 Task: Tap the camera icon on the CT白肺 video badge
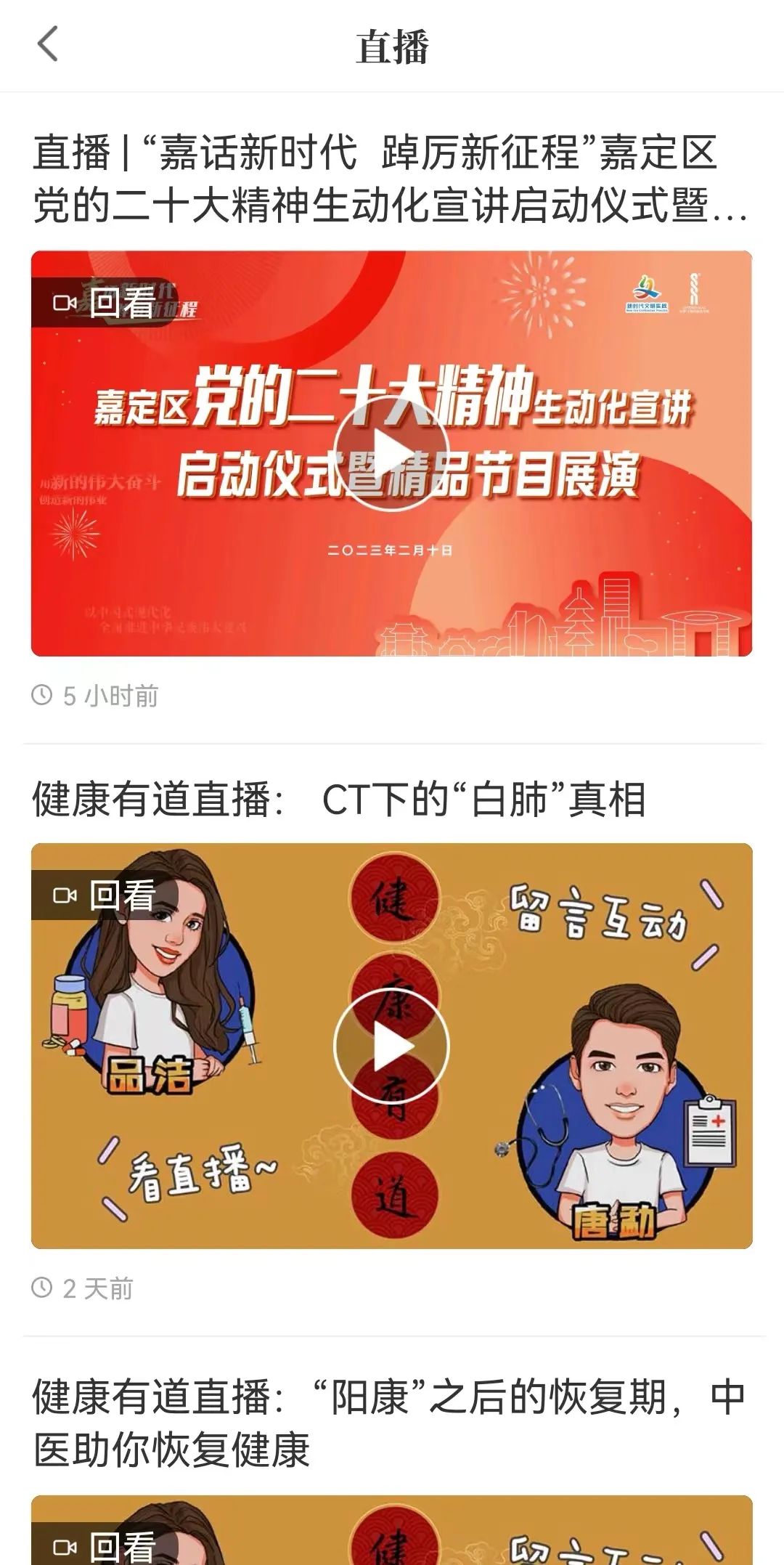[x=66, y=895]
